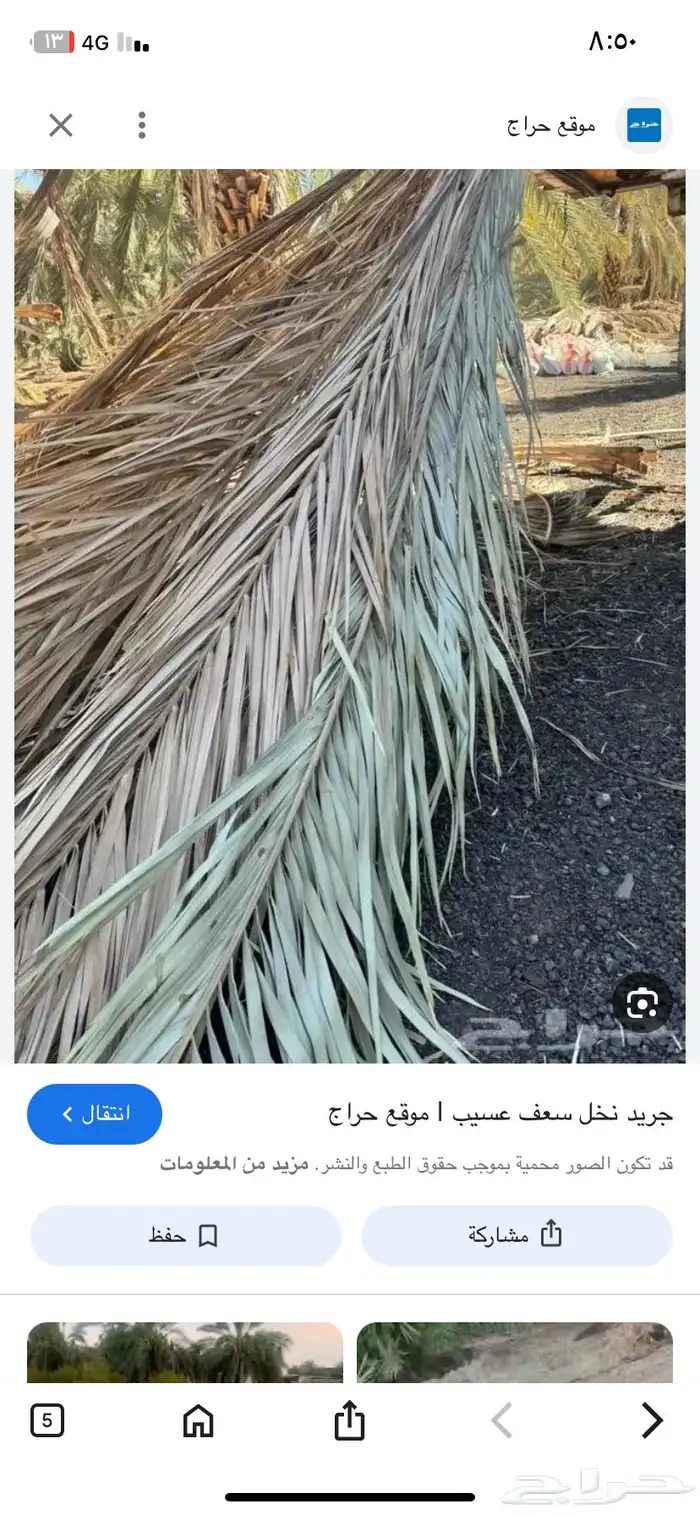Open the tab switcher showing 5 tabs

[x=47, y=1420]
